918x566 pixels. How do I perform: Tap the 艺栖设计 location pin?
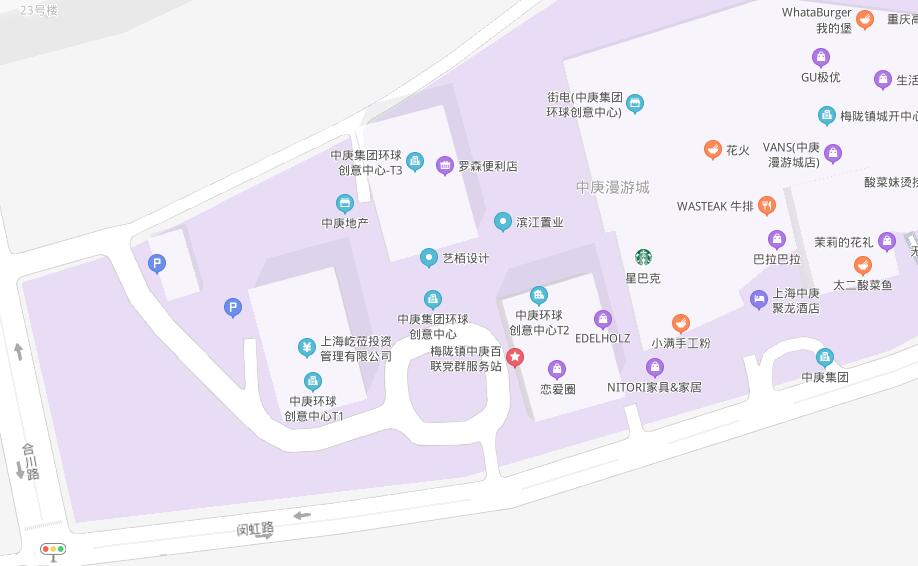(429, 258)
